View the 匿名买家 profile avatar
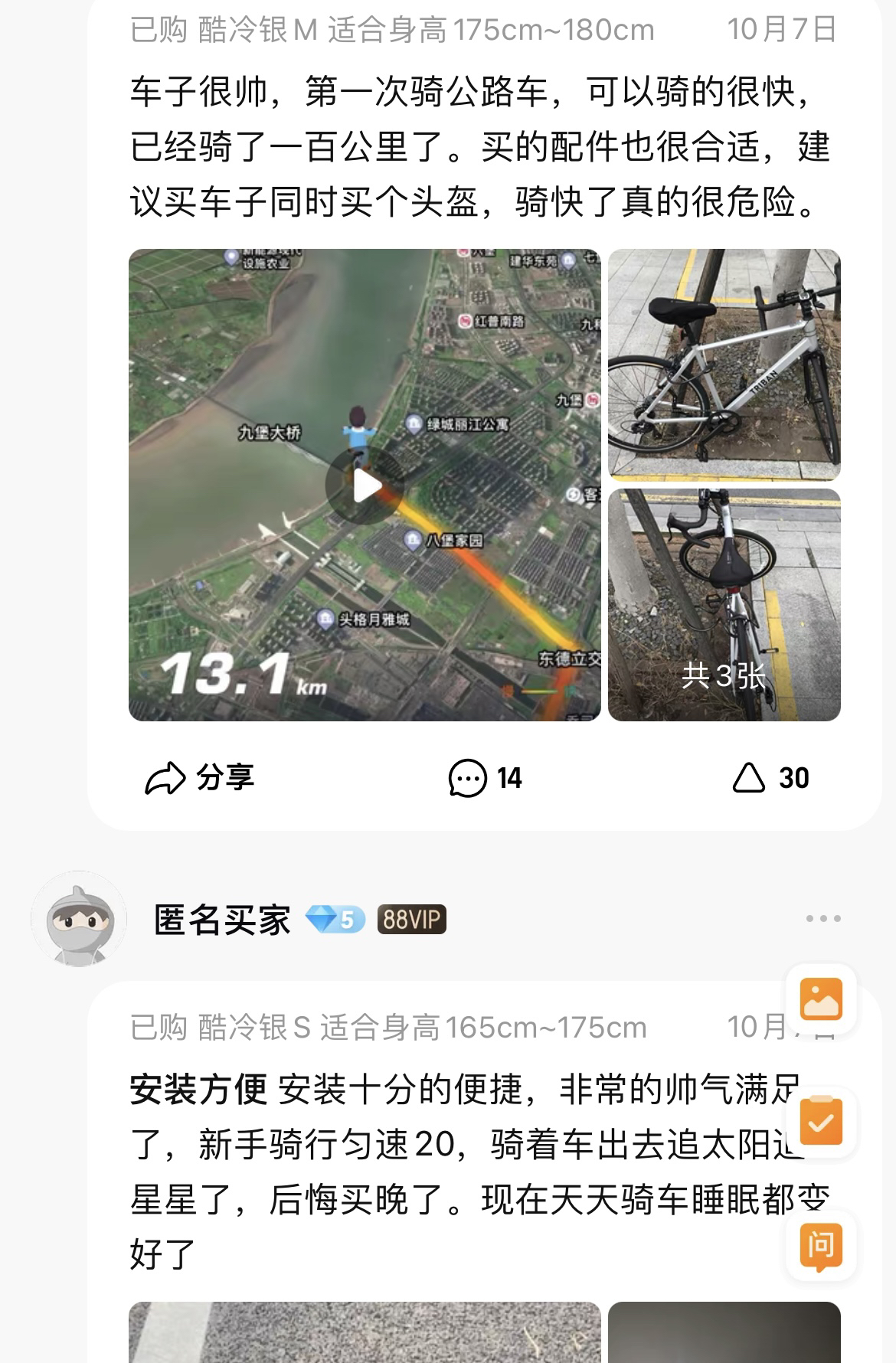Viewport: 896px width, 1363px height. coord(79,919)
